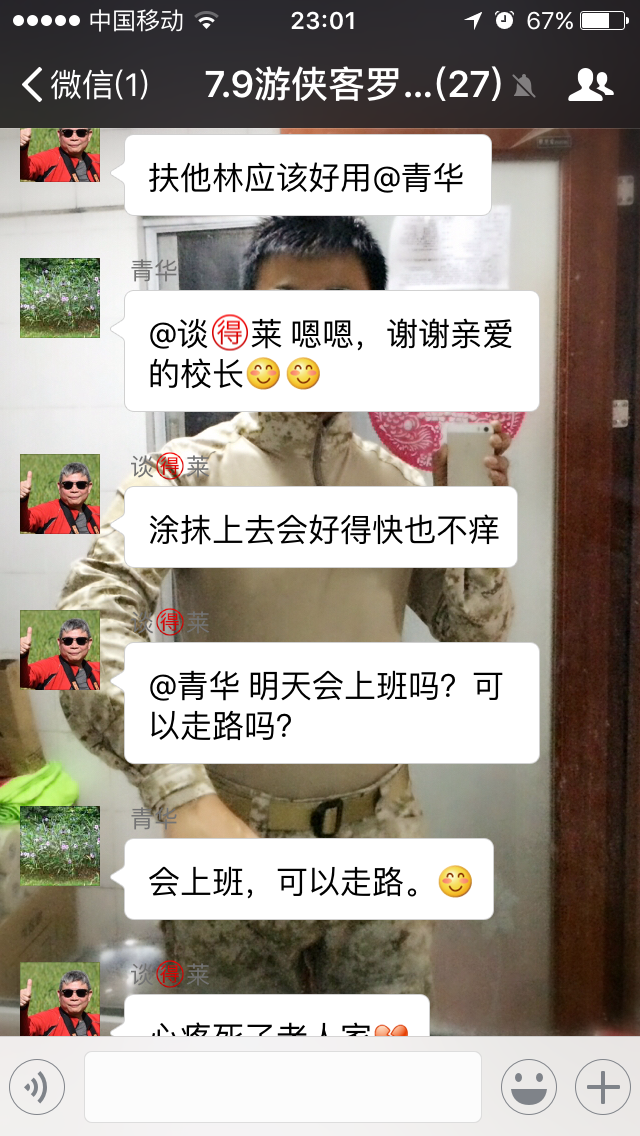Screen dimensions: 640x1136
Task: Switch to the voice message input
Action: point(37,1086)
